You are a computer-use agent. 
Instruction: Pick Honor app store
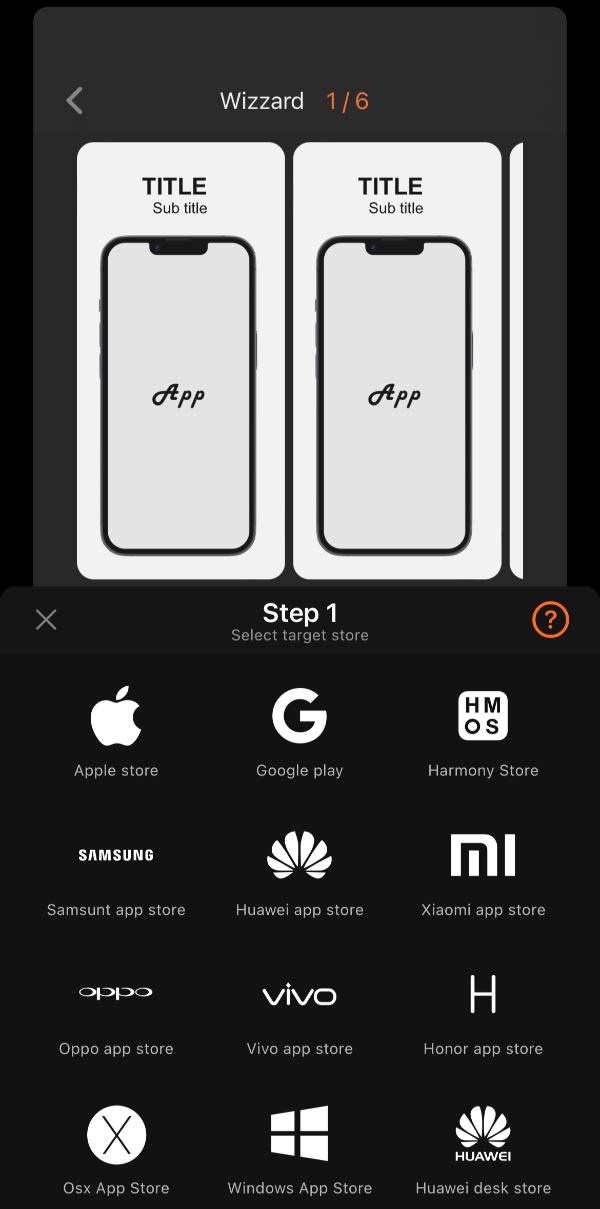483,1010
